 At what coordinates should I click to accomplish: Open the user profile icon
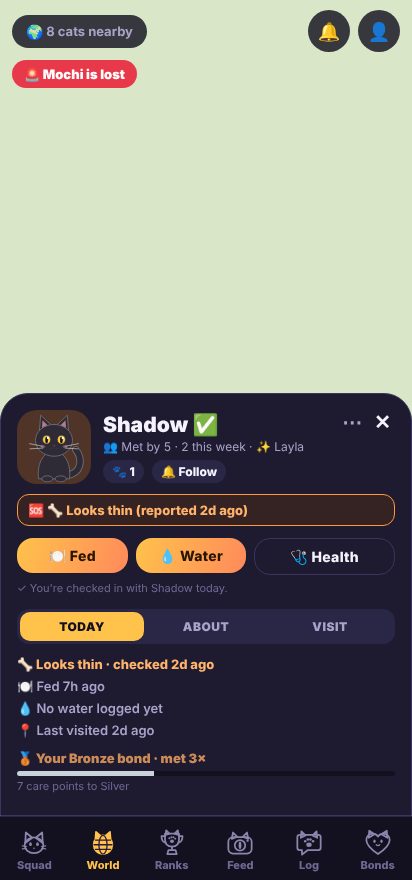point(379,31)
